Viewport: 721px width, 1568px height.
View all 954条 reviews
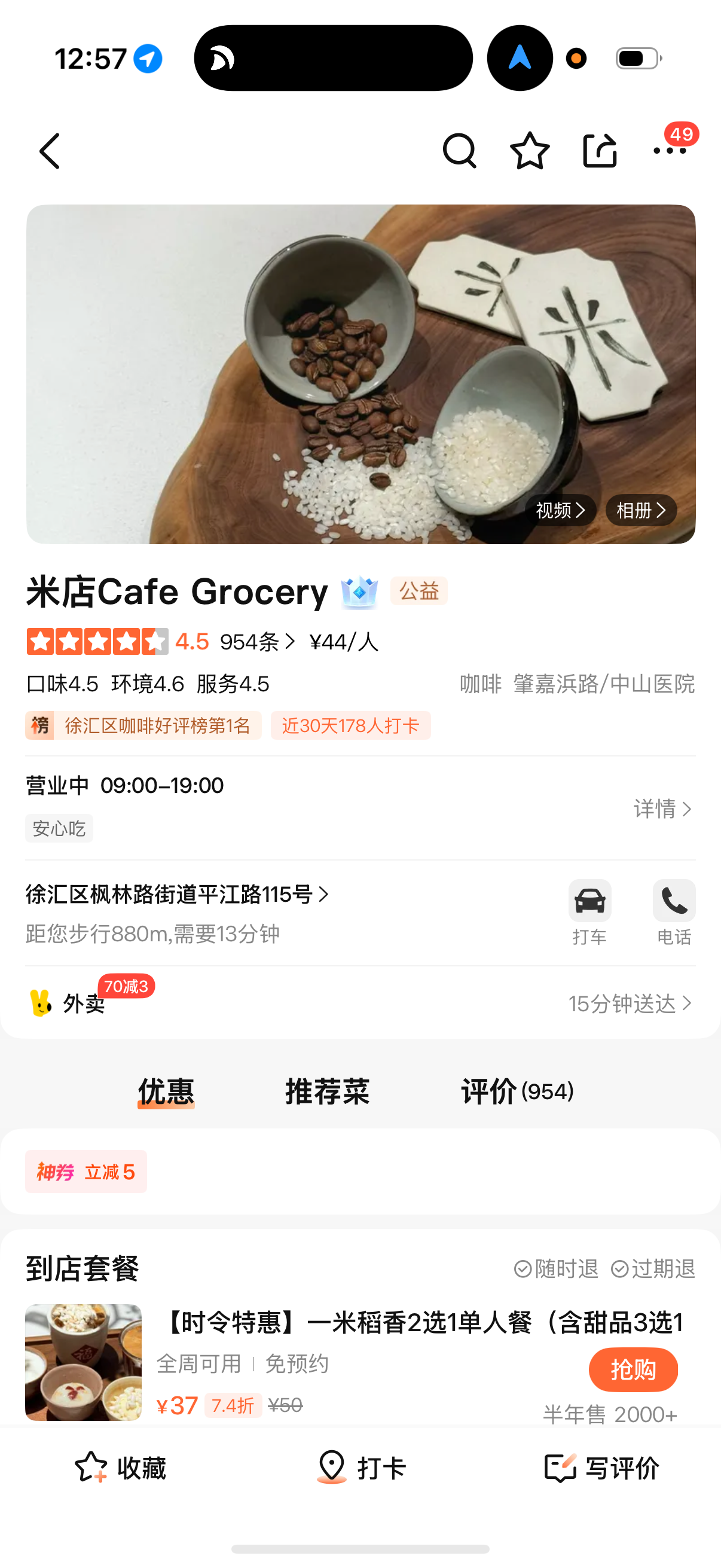pos(256,642)
